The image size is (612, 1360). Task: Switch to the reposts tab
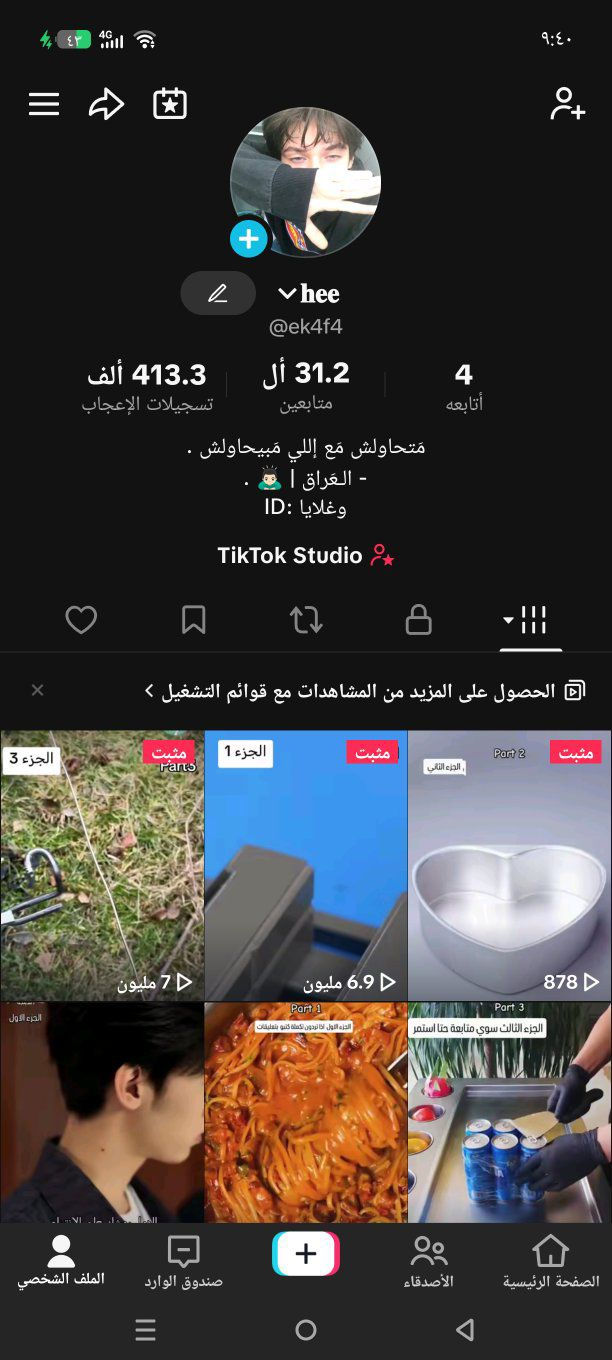306,620
